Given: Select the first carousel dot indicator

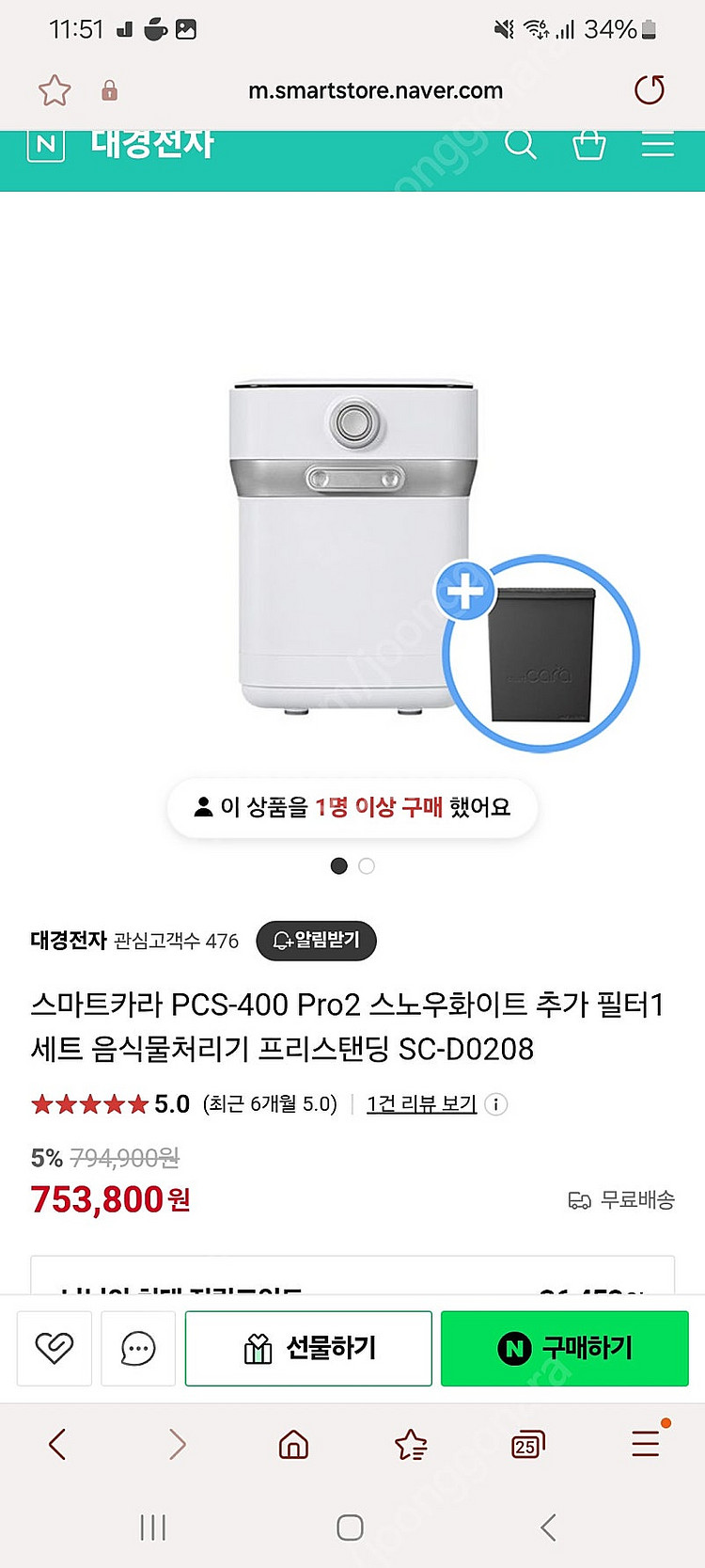Looking at the screenshot, I should pyautogui.click(x=339, y=865).
